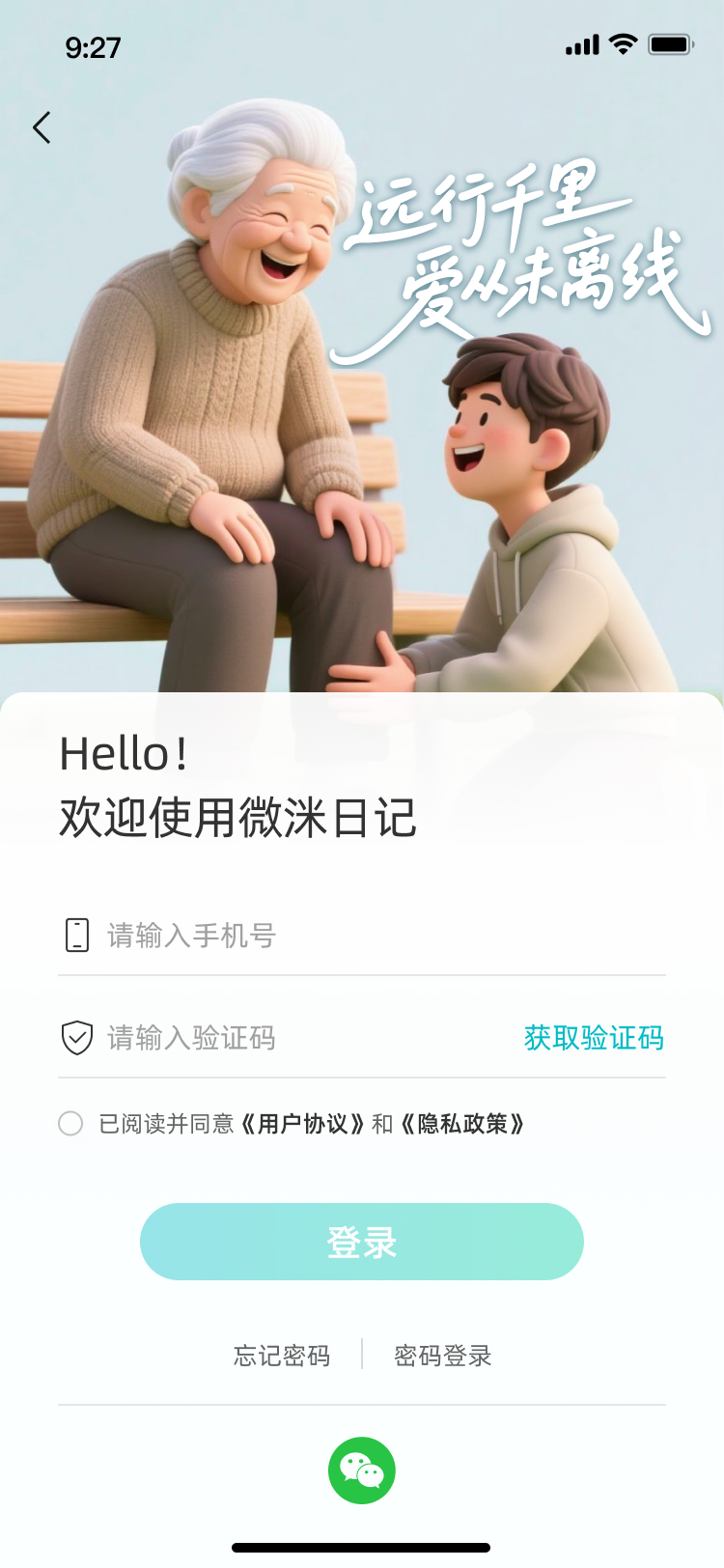Open the 《隐私政策》 link
This screenshot has height=1568, width=724.
[x=462, y=1124]
